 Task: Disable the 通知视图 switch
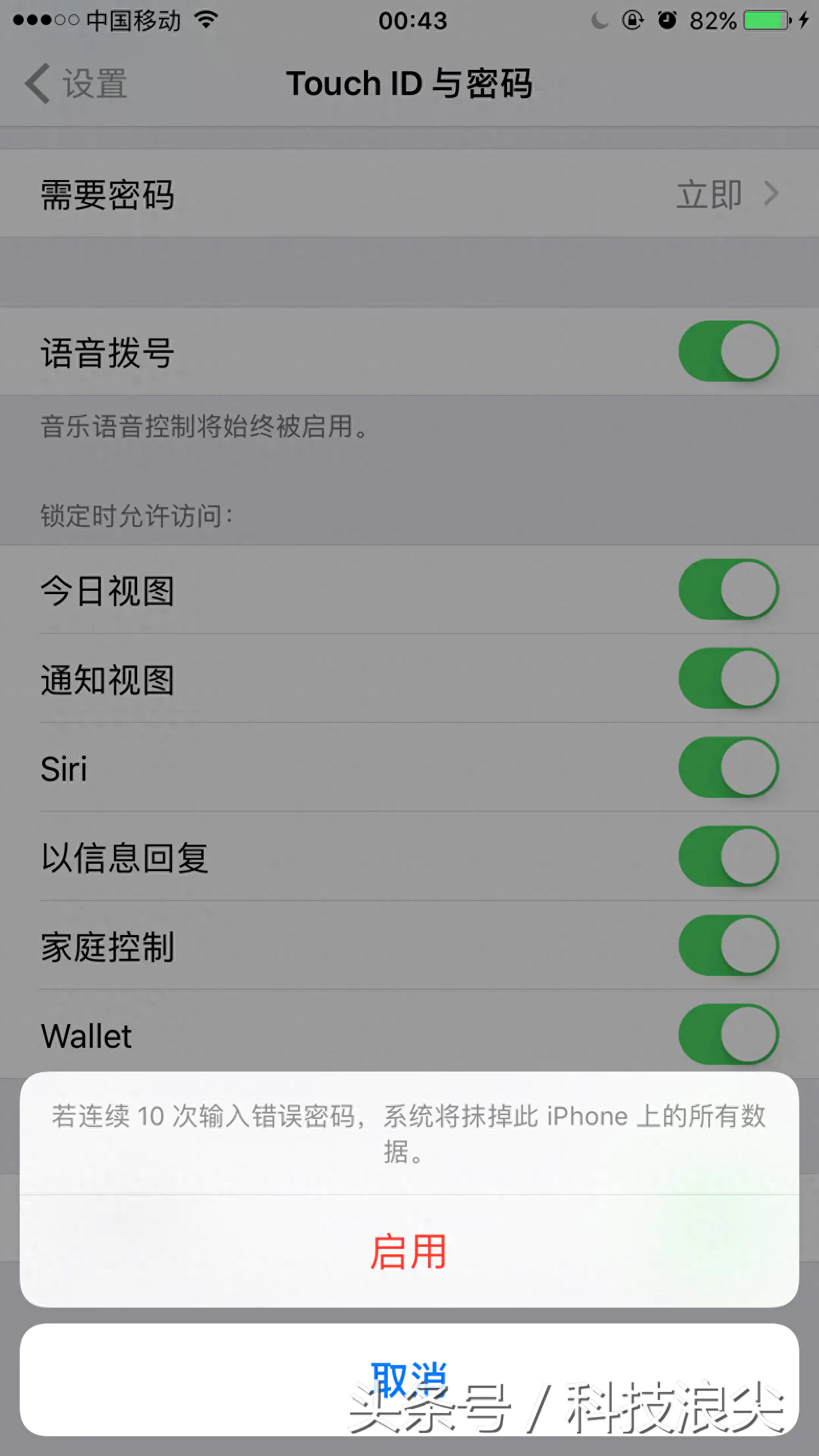pos(729,679)
